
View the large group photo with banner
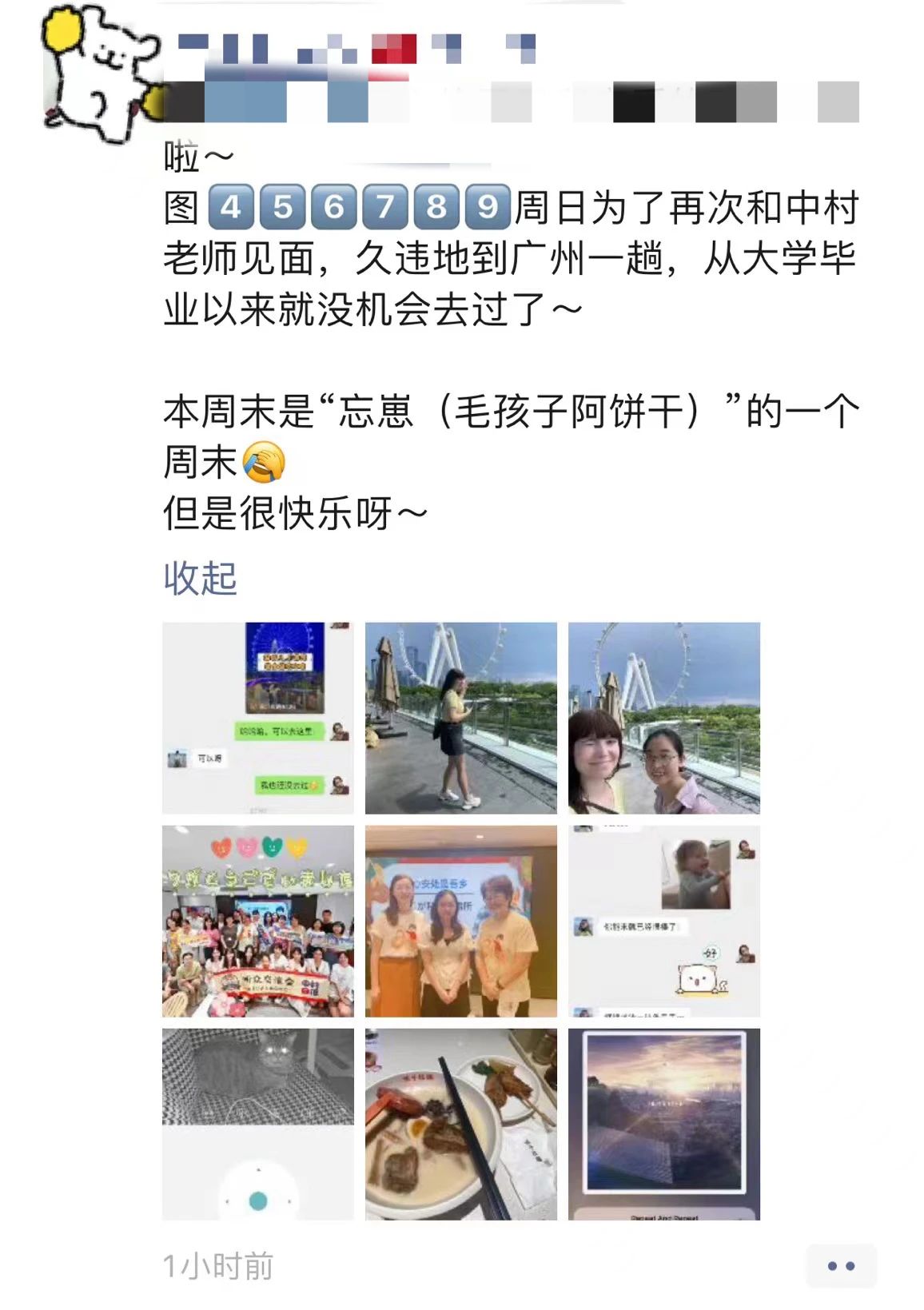point(257,921)
